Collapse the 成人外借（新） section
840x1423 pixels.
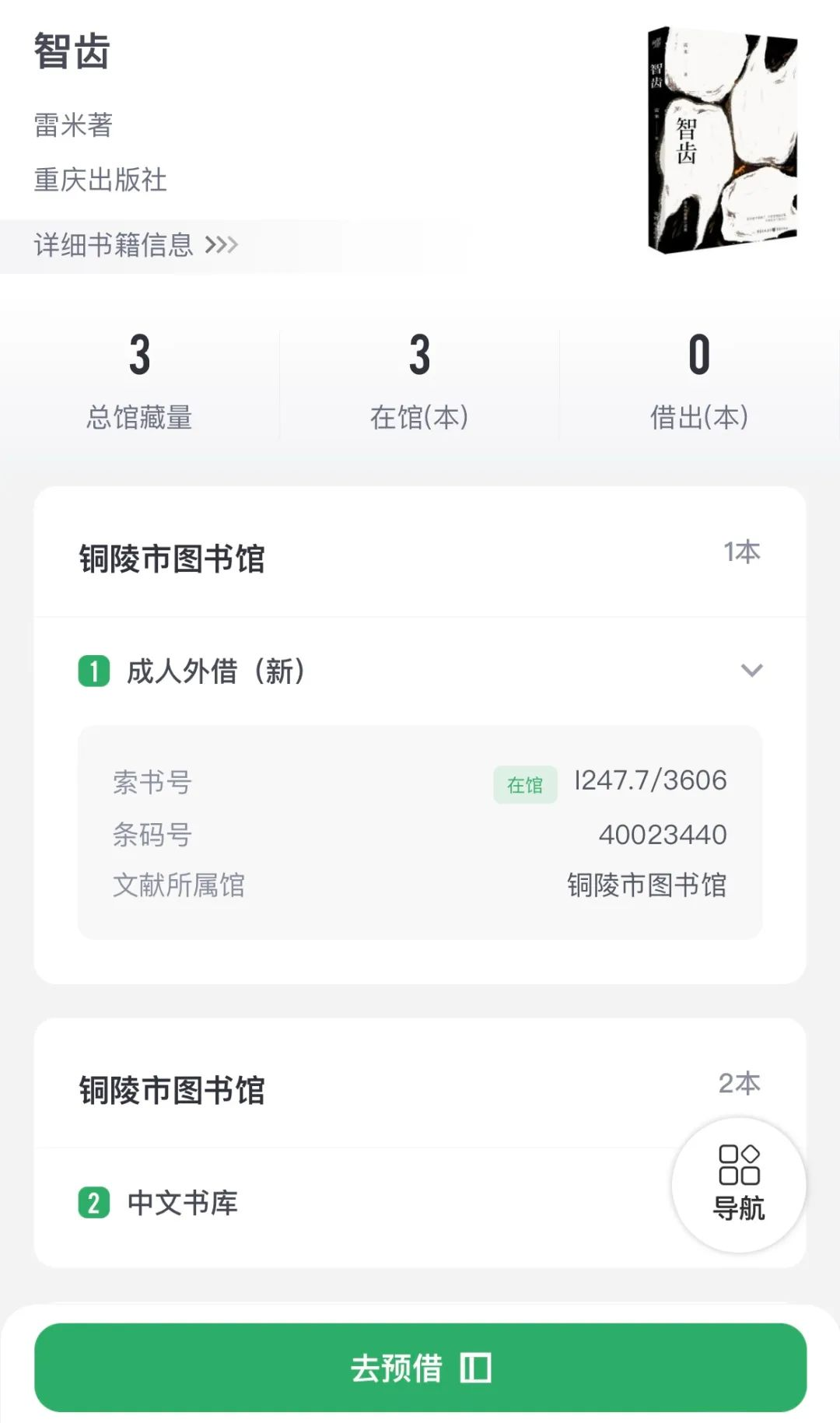coord(751,671)
